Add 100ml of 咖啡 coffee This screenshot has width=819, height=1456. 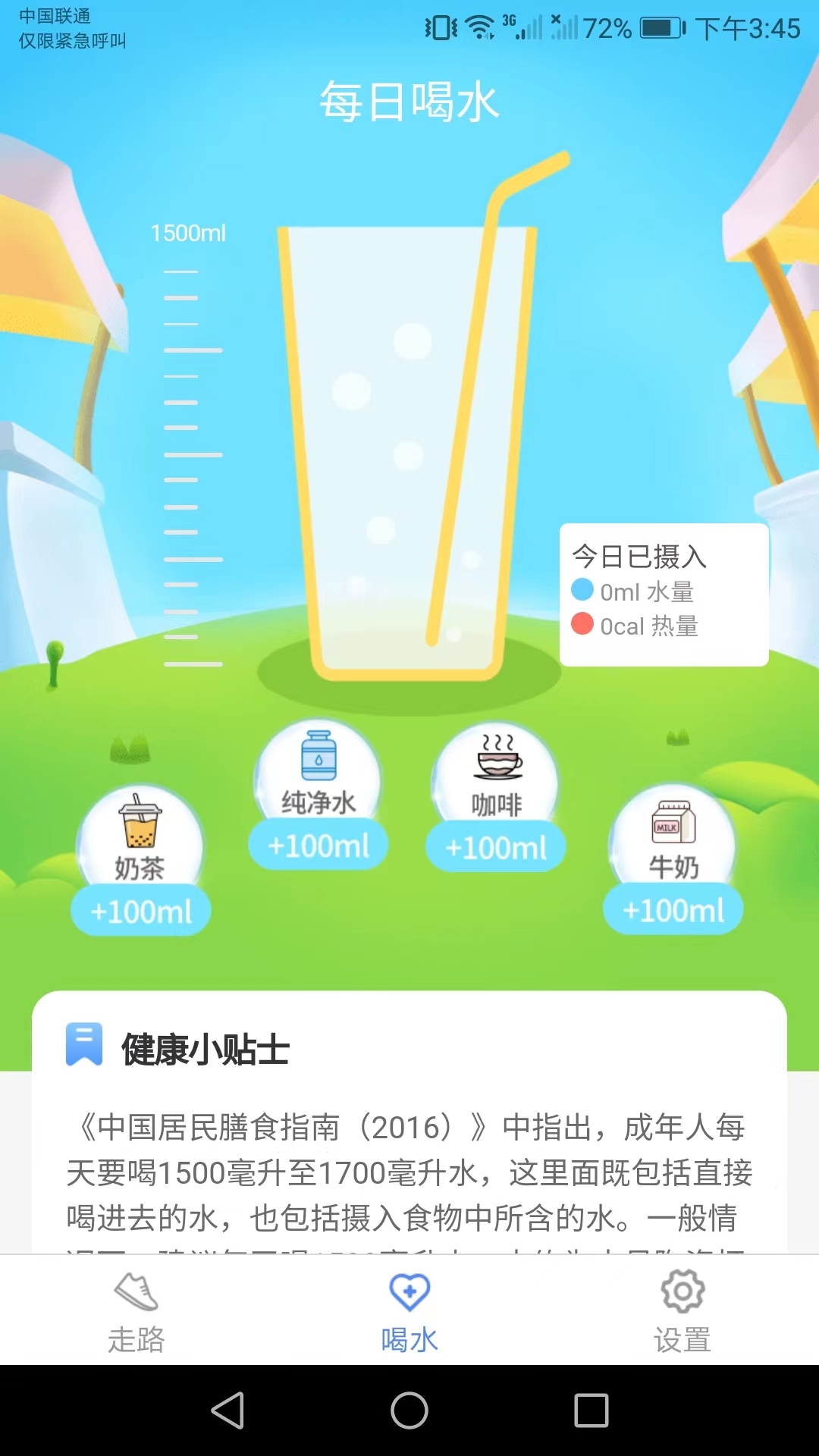[x=496, y=846]
